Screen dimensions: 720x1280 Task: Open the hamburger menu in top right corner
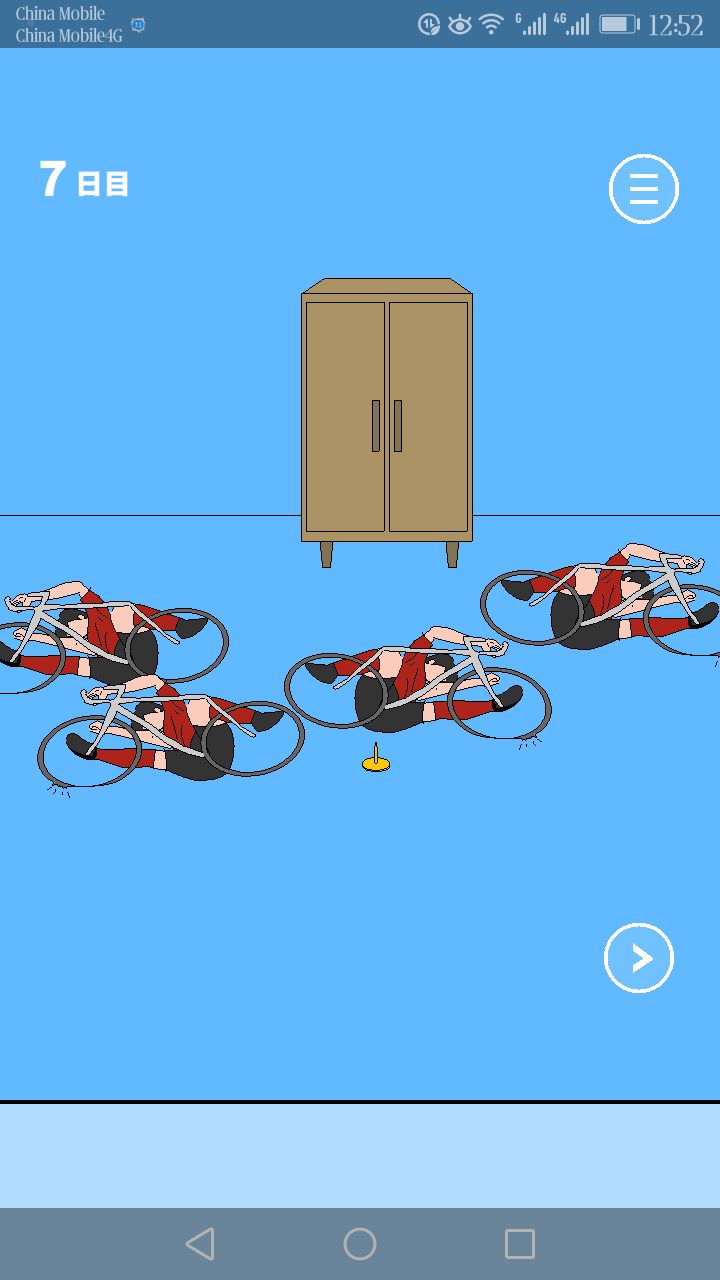643,188
